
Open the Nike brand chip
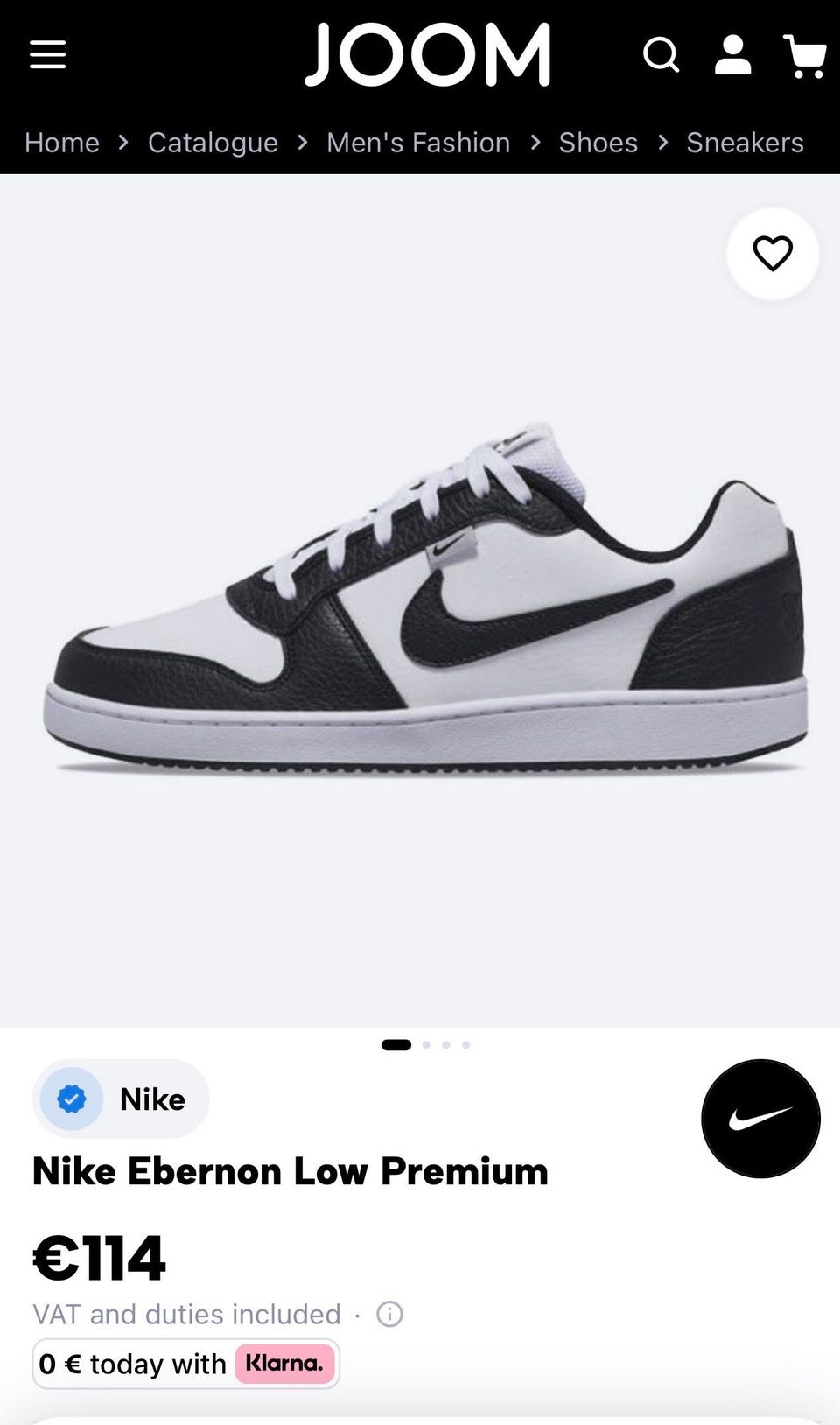(121, 1099)
